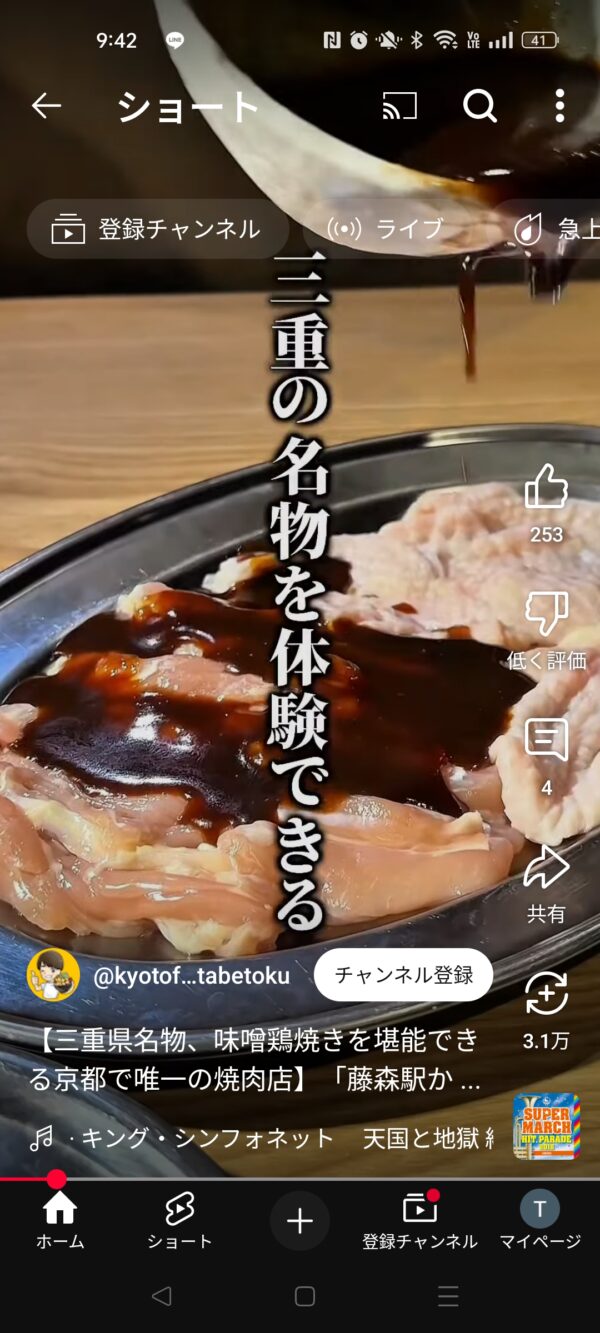Image resolution: width=600 pixels, height=1333 pixels.
Task: Subscribe with the チャンネル登録 button
Action: pyautogui.click(x=403, y=975)
